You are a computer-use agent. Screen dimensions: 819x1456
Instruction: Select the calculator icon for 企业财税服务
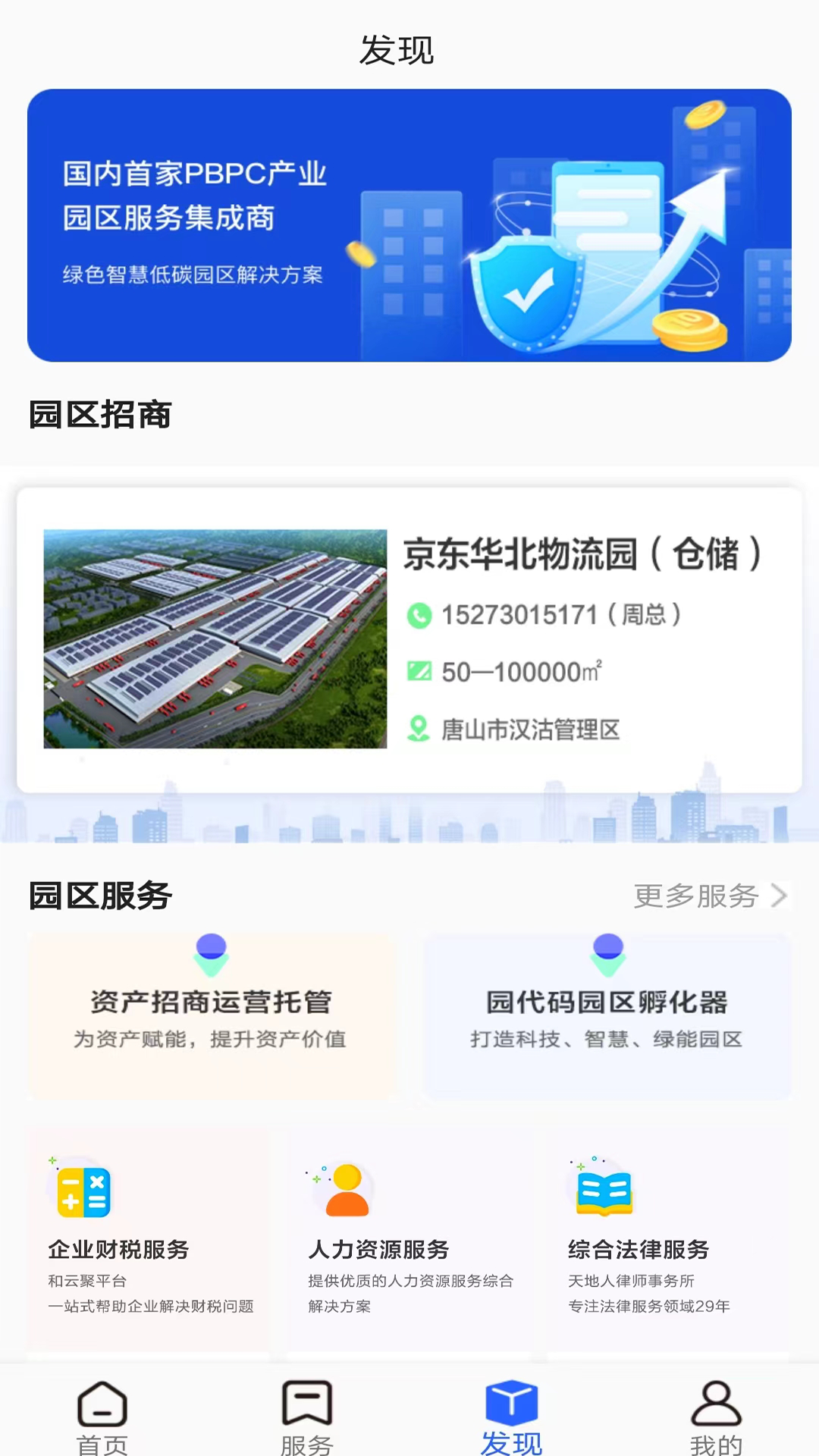(x=81, y=1191)
